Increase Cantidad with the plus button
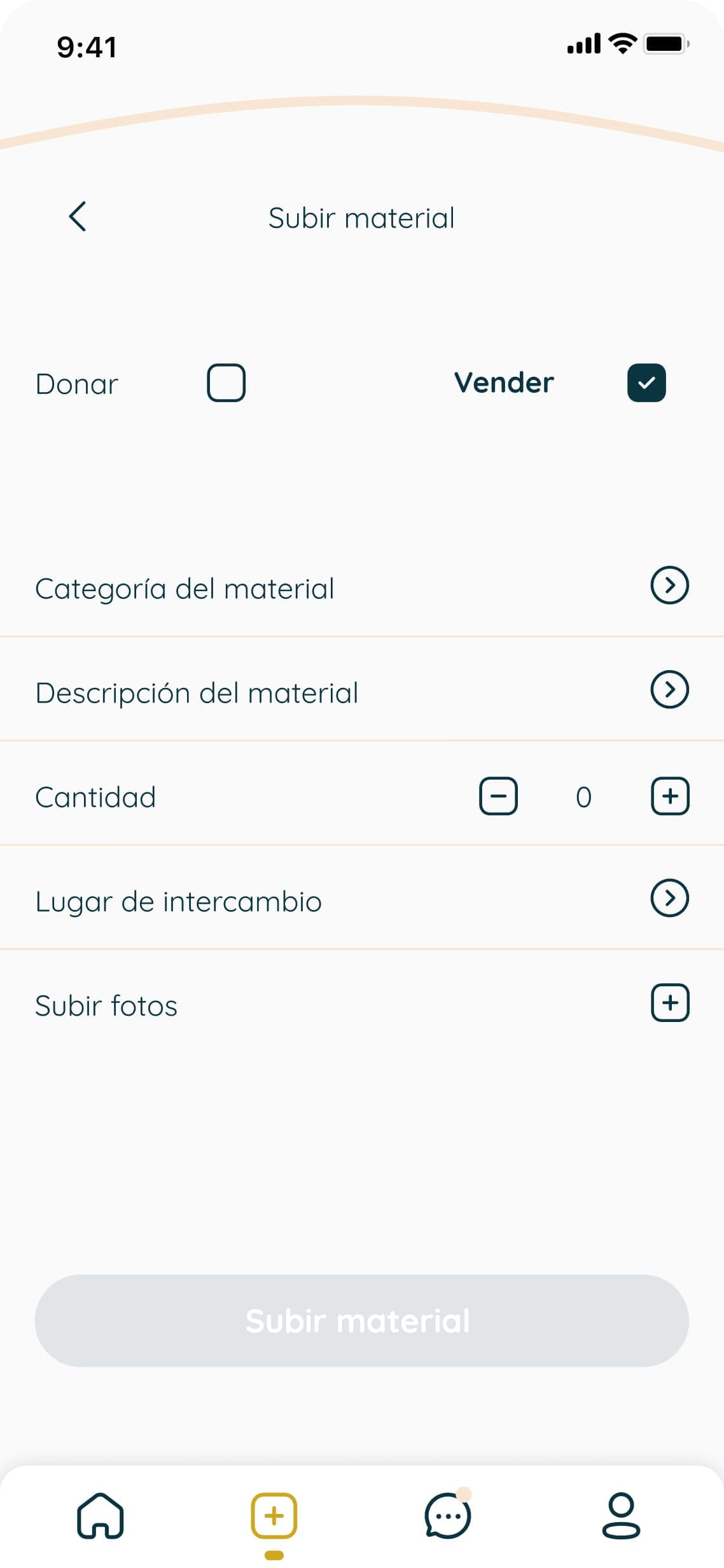 click(670, 796)
